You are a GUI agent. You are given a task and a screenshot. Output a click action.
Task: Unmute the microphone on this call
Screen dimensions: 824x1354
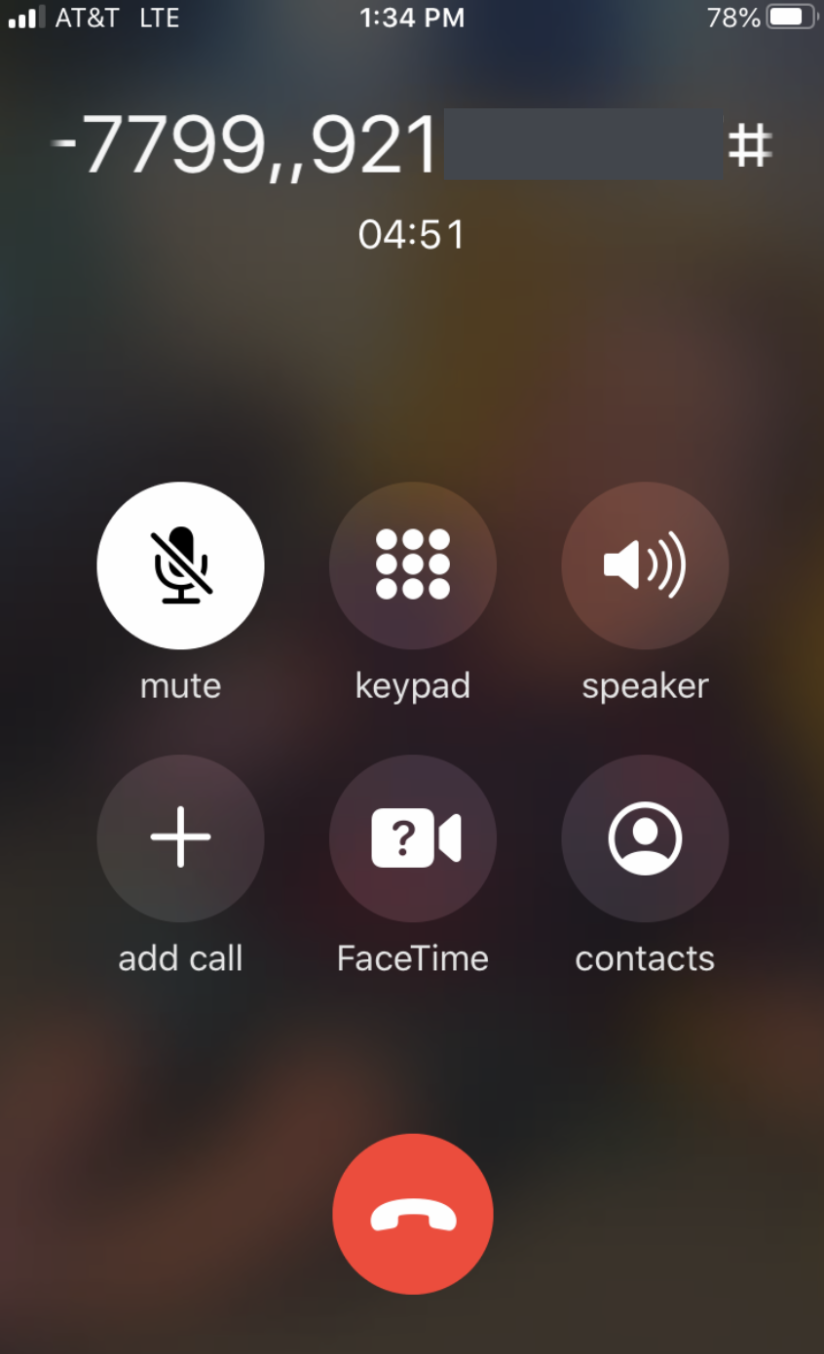pyautogui.click(x=180, y=566)
